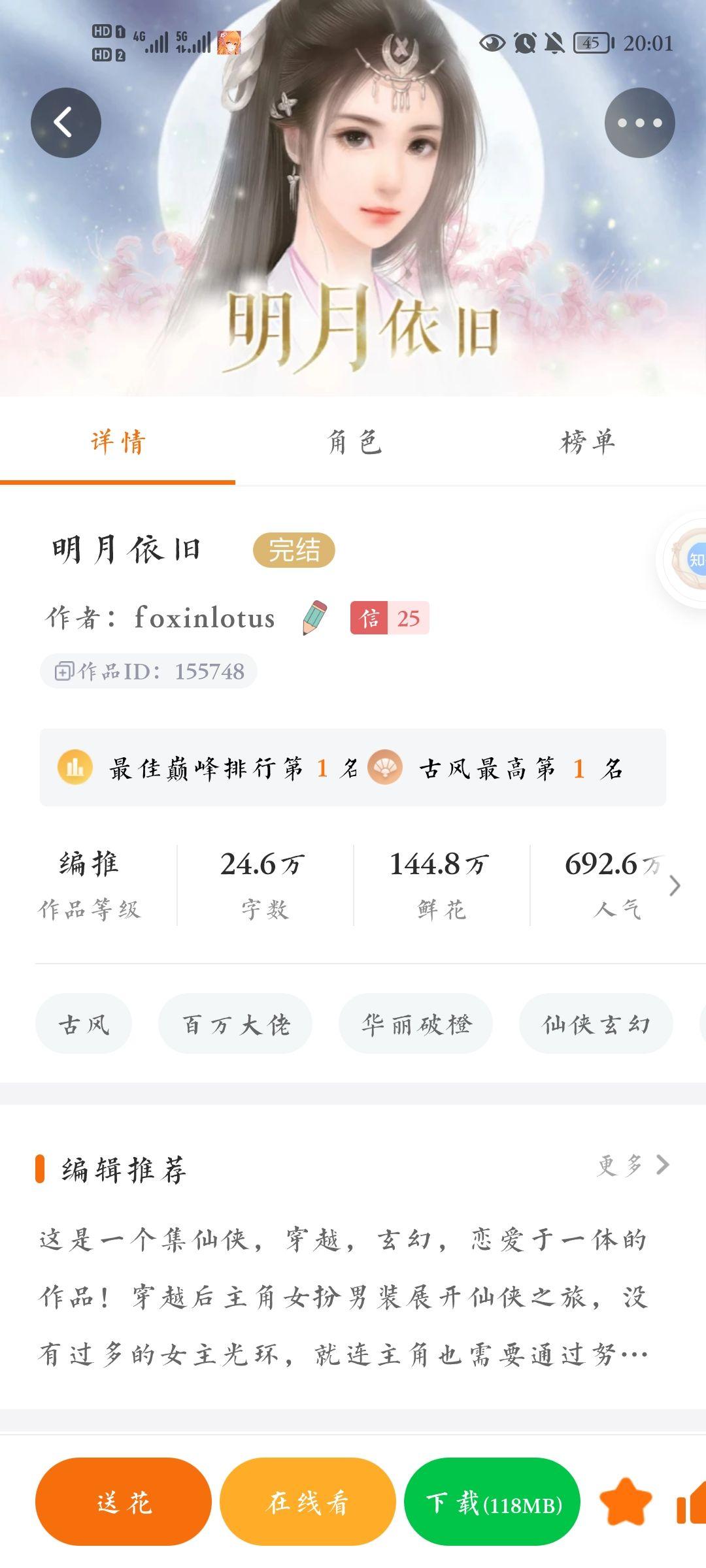Open the floating 知 bubble

click(694, 560)
